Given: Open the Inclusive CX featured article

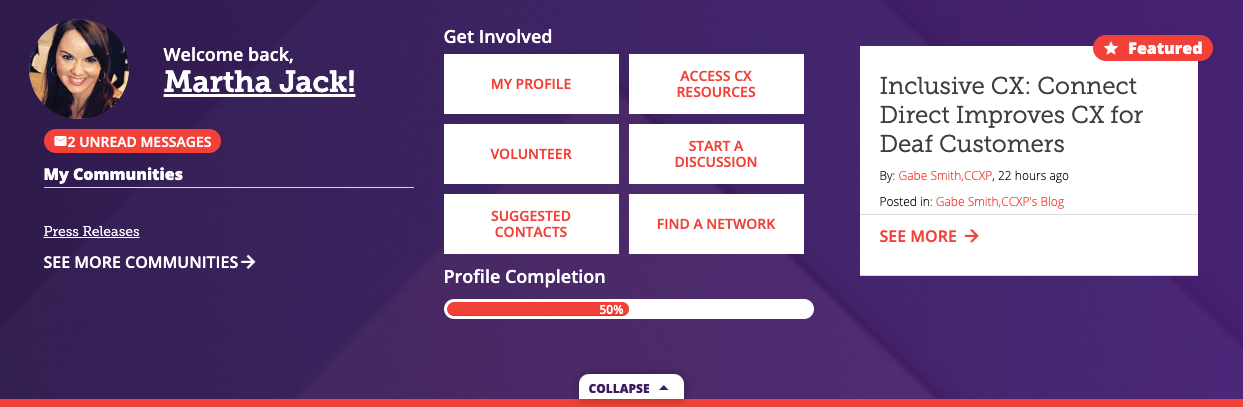Looking at the screenshot, I should [x=1010, y=114].
